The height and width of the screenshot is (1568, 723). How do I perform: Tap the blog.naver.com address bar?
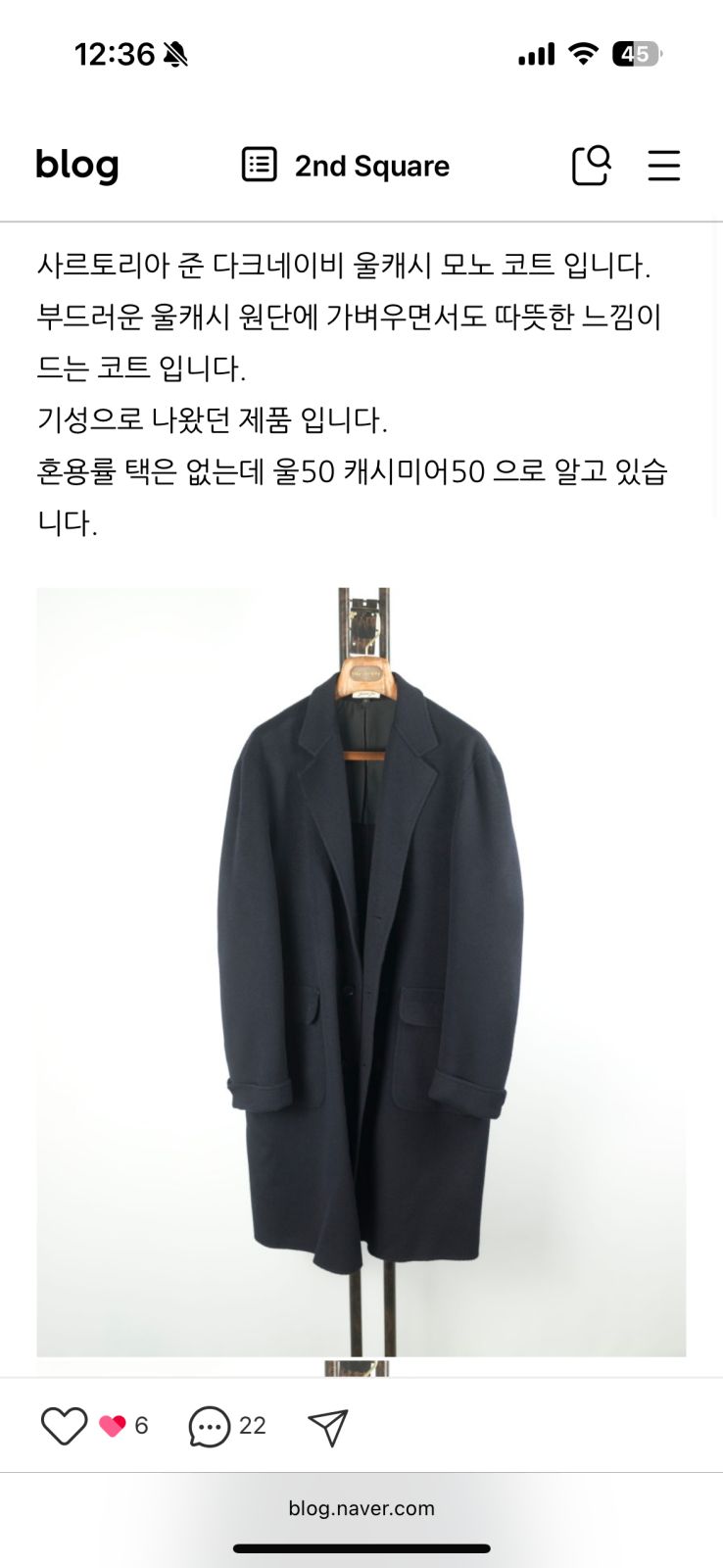tap(361, 1508)
